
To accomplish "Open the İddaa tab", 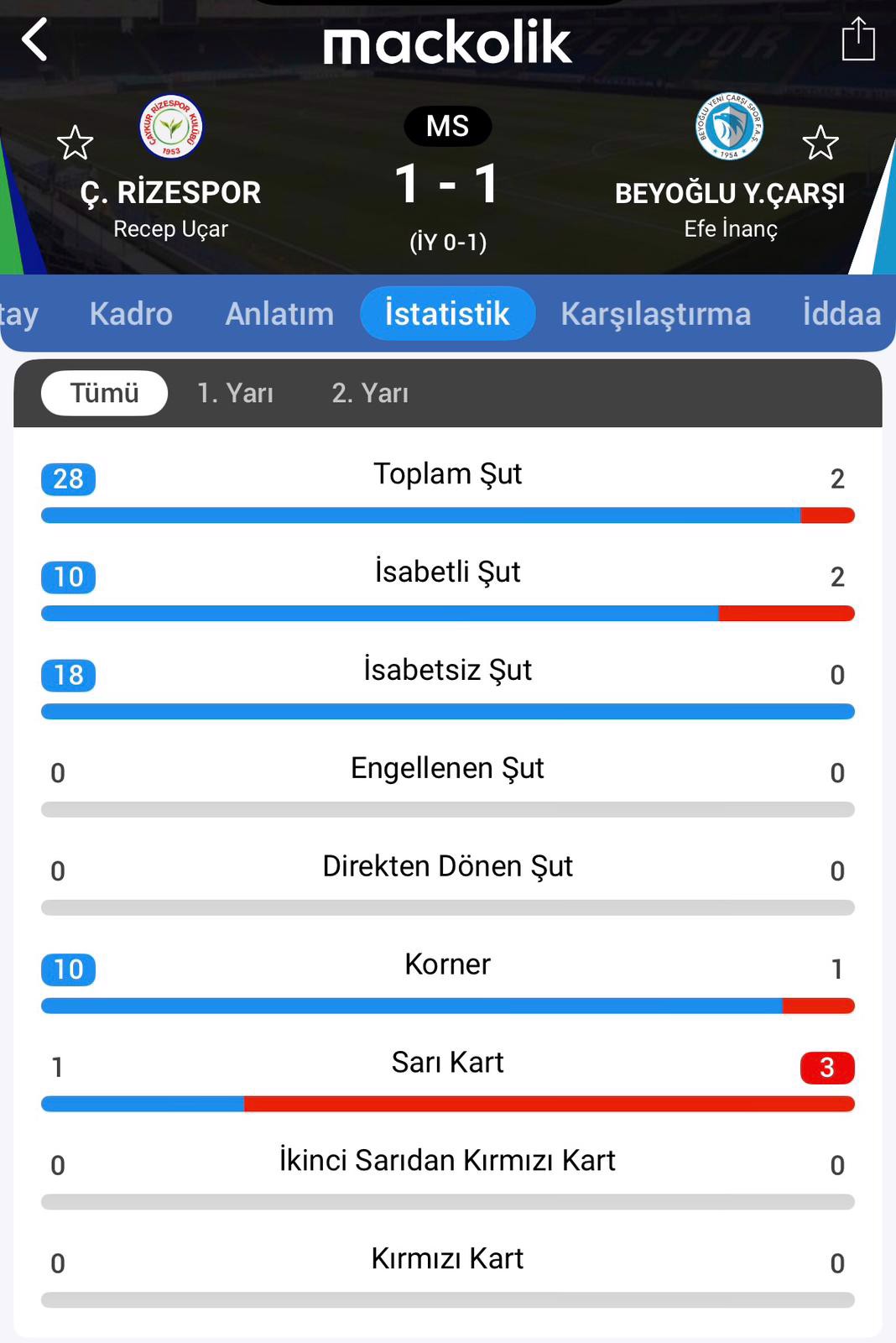I will point(841,314).
